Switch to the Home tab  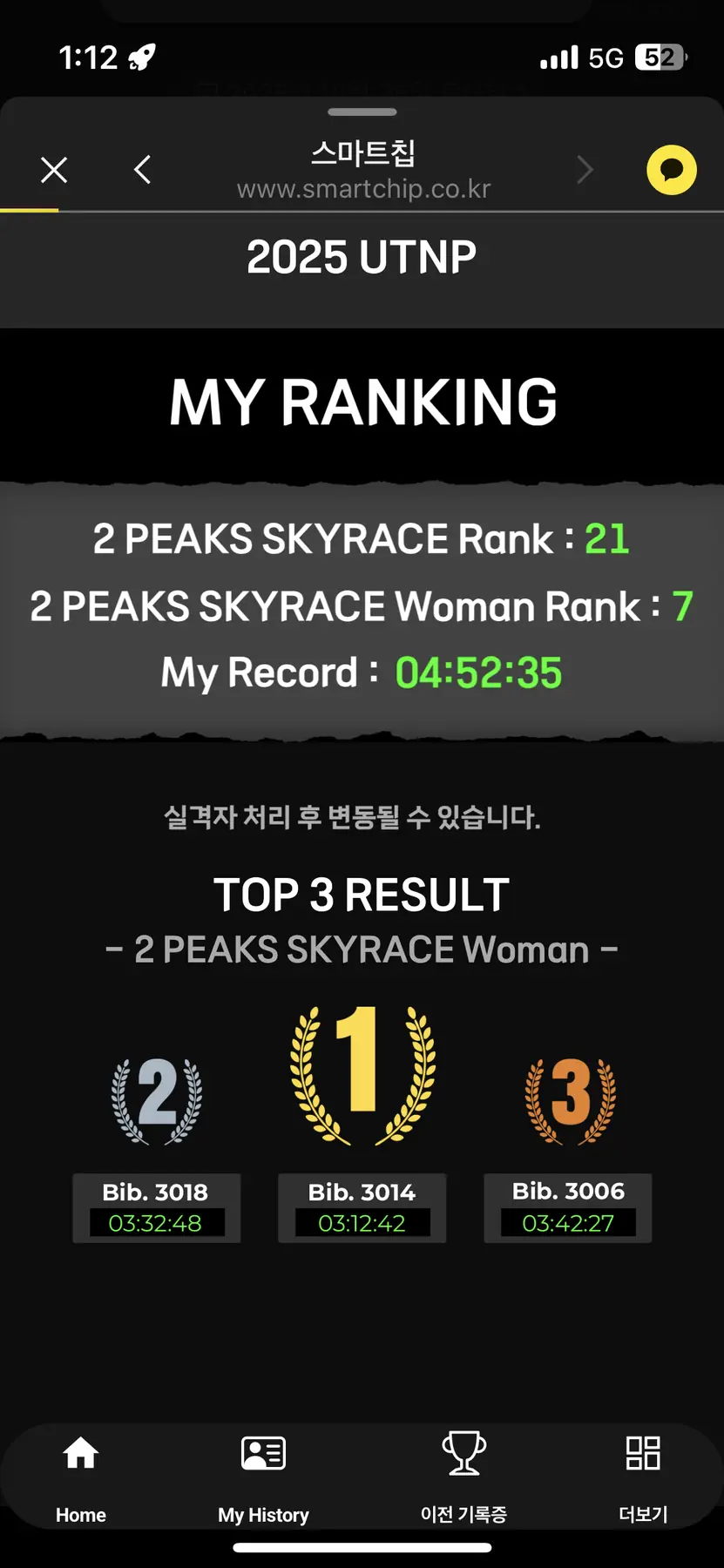81,1472
